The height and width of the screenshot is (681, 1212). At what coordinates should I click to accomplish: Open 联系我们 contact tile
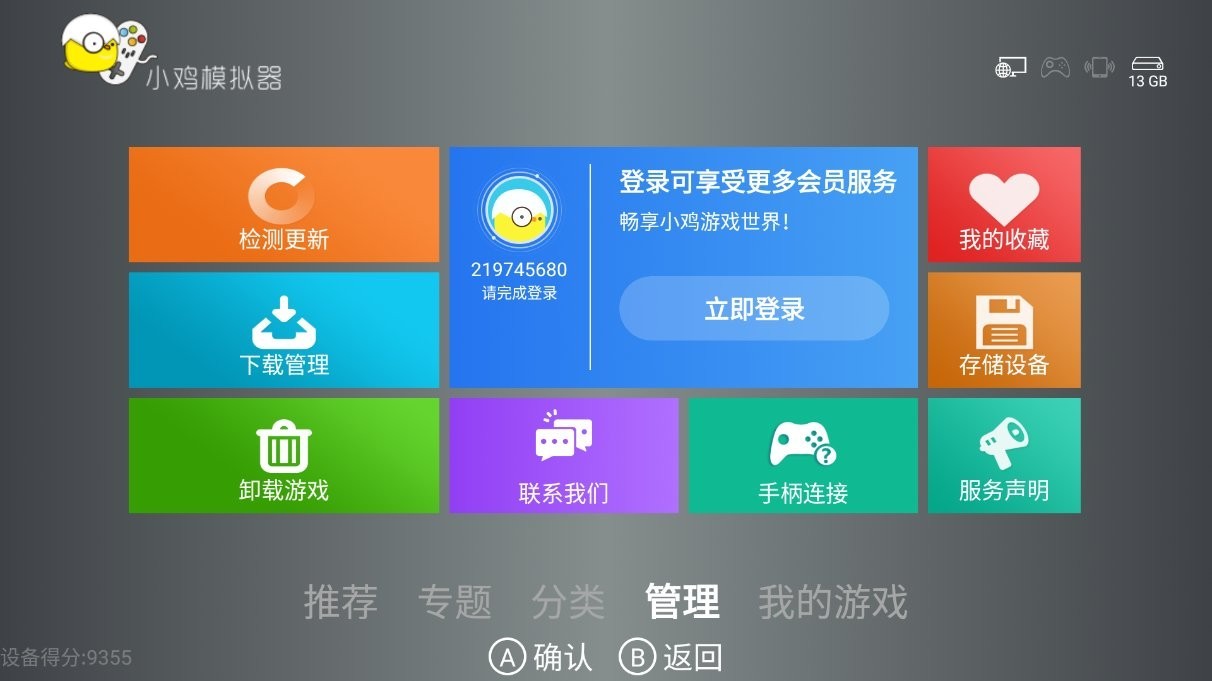coord(563,456)
